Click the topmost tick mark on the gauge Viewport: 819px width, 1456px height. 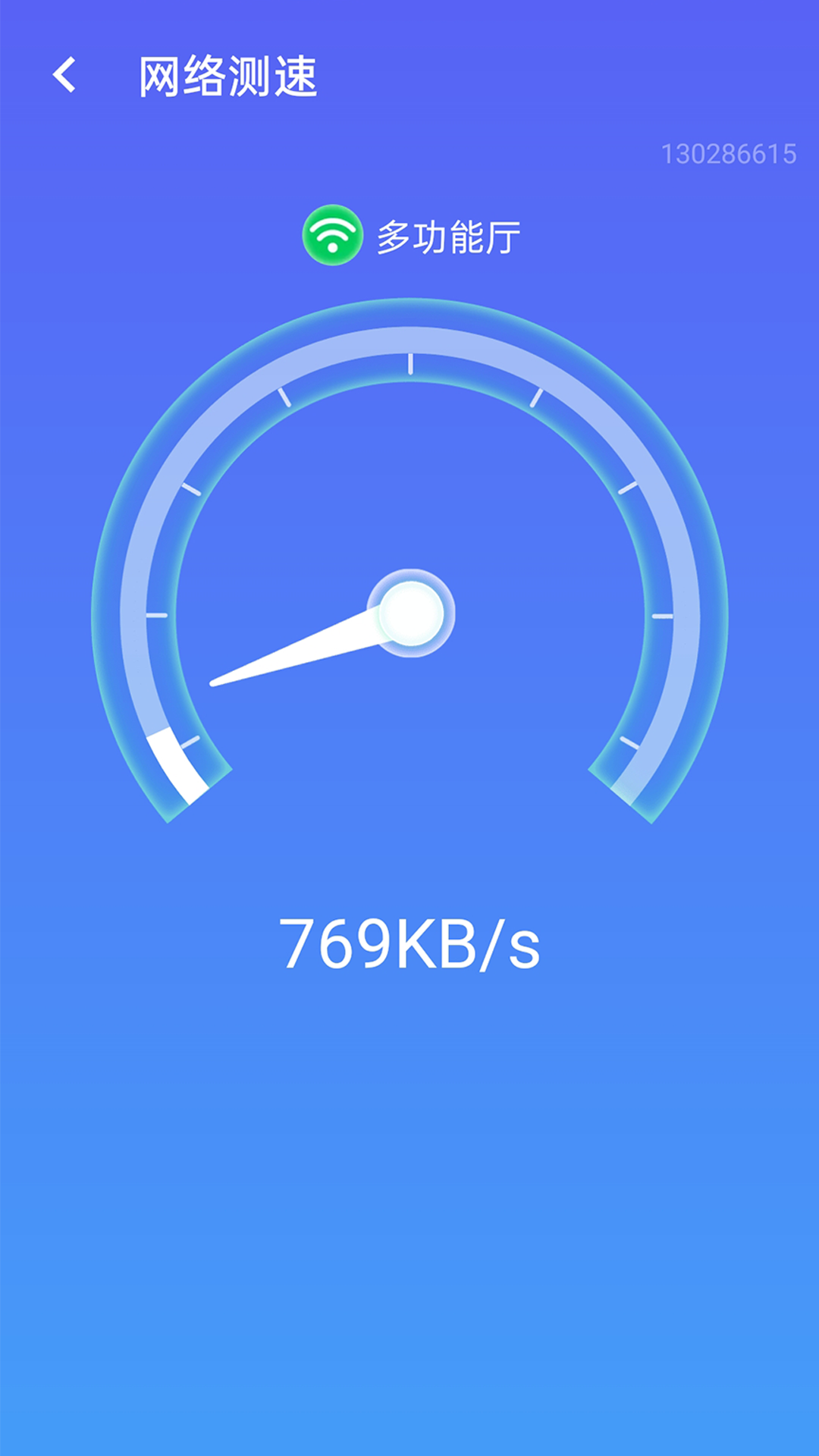[409, 364]
